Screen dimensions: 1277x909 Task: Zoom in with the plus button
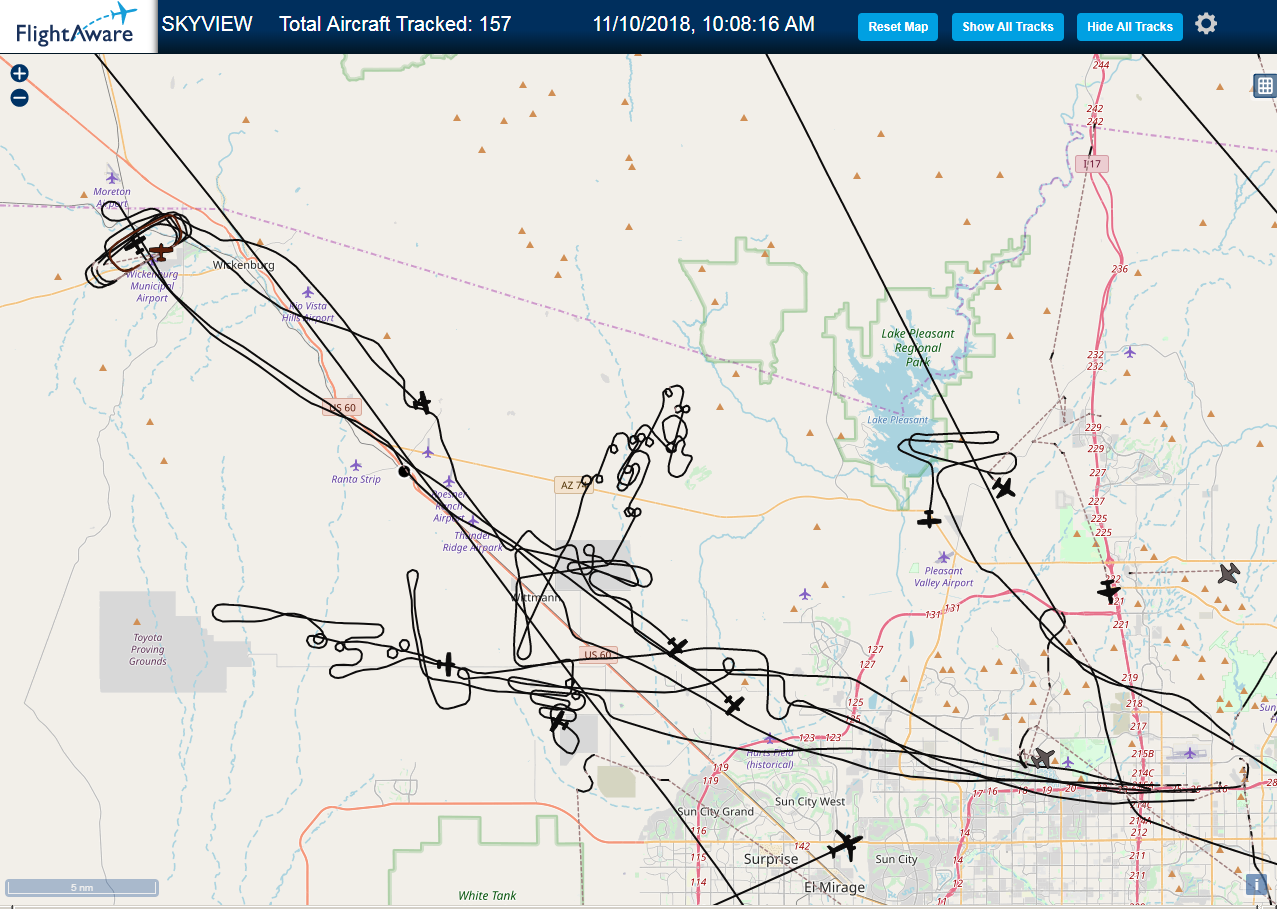tap(19, 73)
